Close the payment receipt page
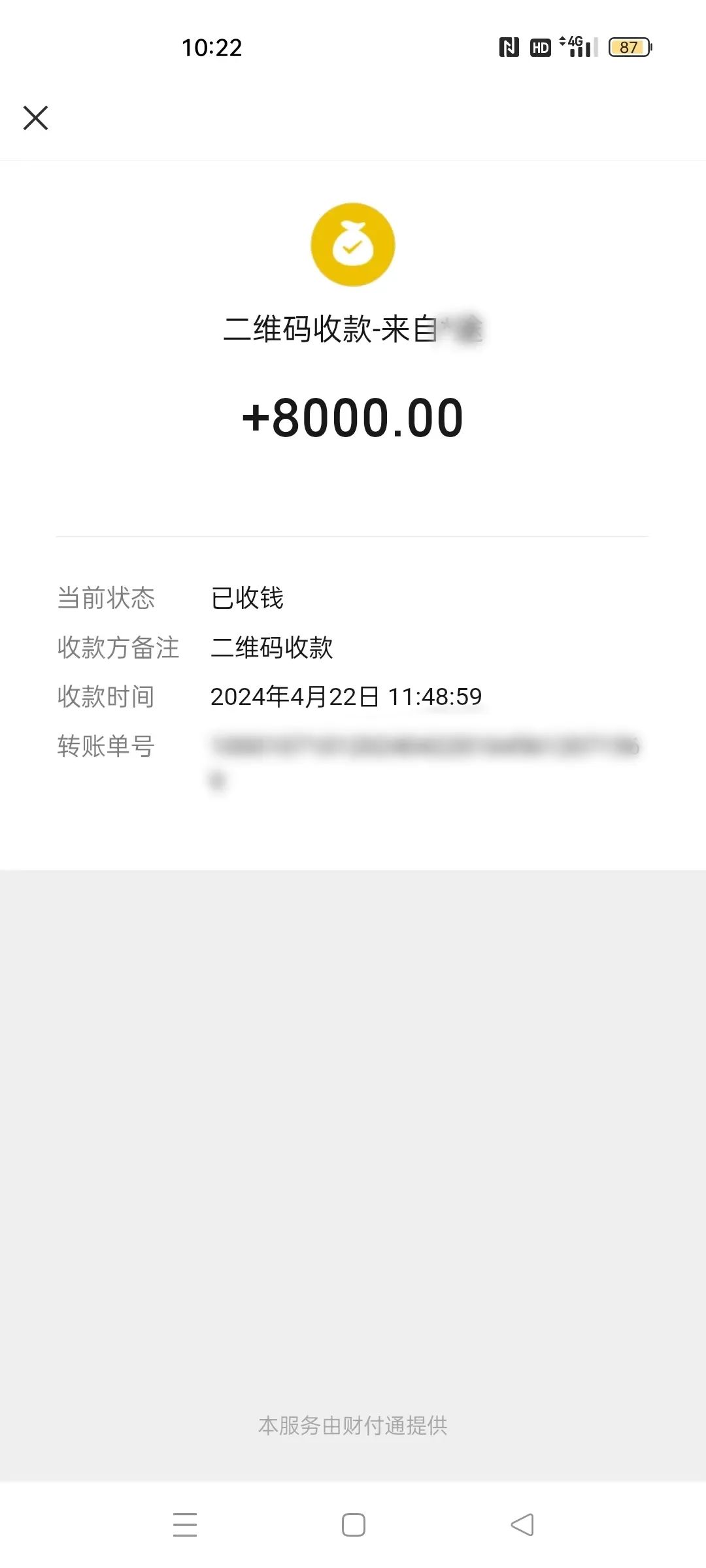 (35, 118)
